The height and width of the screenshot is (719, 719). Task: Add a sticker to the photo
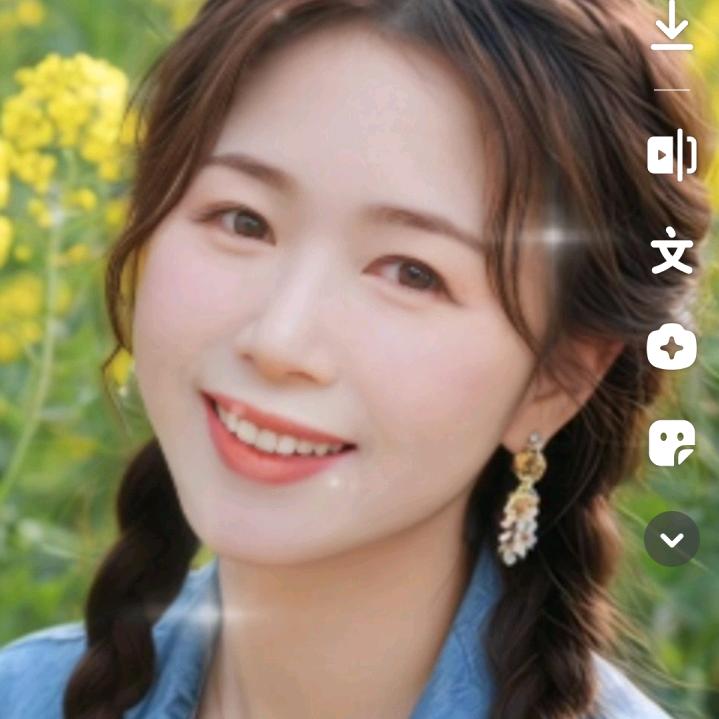click(x=672, y=443)
